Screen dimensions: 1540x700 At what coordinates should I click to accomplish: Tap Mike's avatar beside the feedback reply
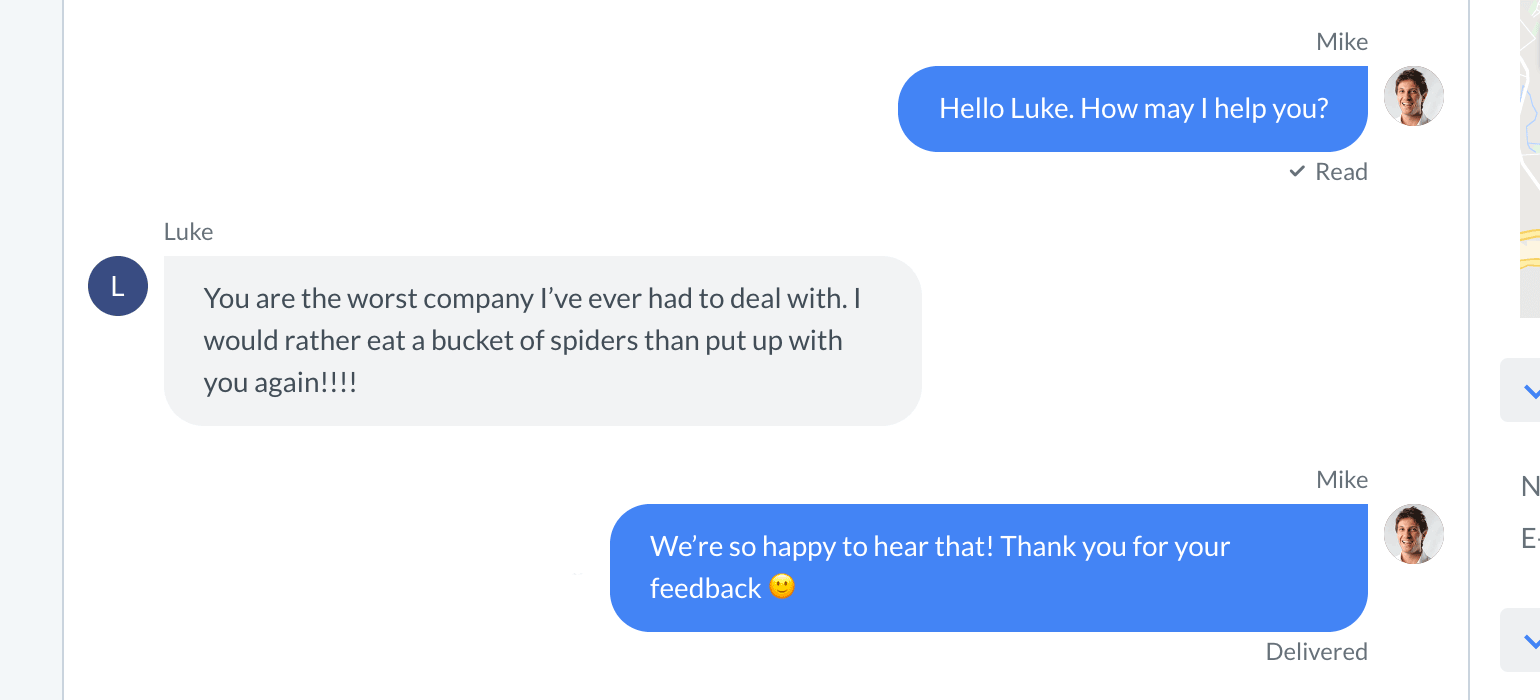click(x=1413, y=534)
